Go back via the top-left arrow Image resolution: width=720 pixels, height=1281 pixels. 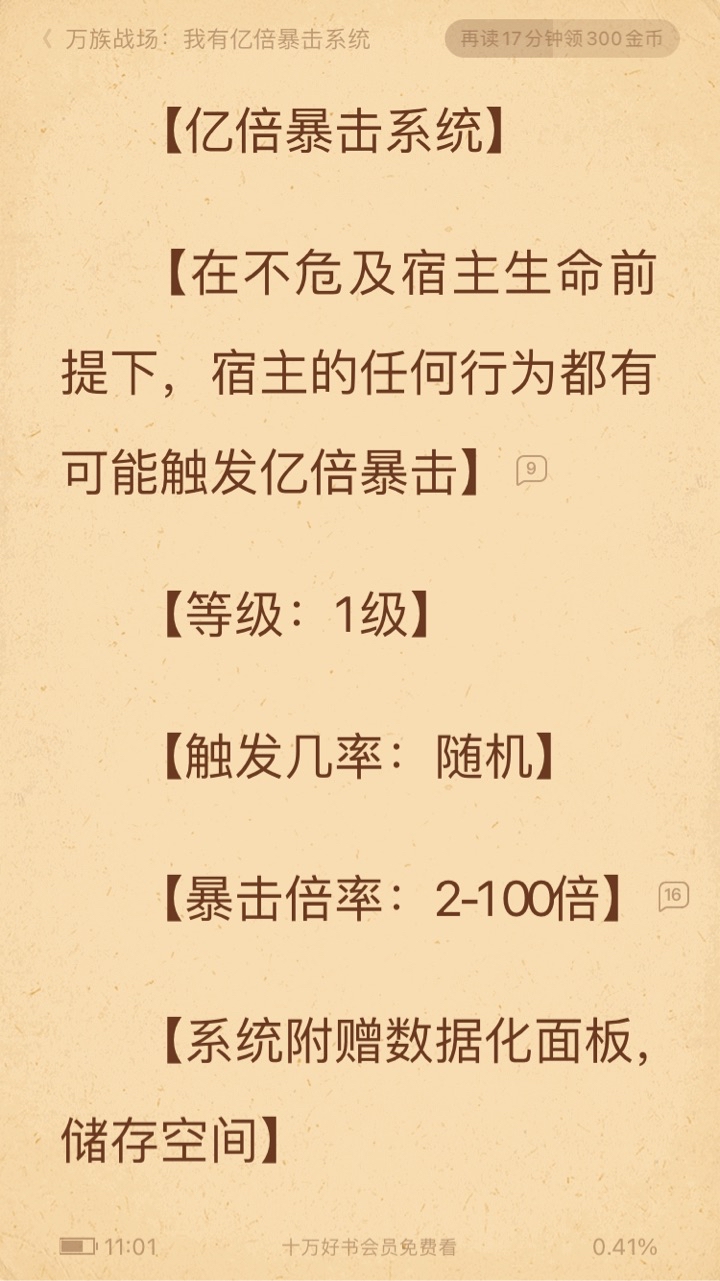pyautogui.click(x=46, y=40)
